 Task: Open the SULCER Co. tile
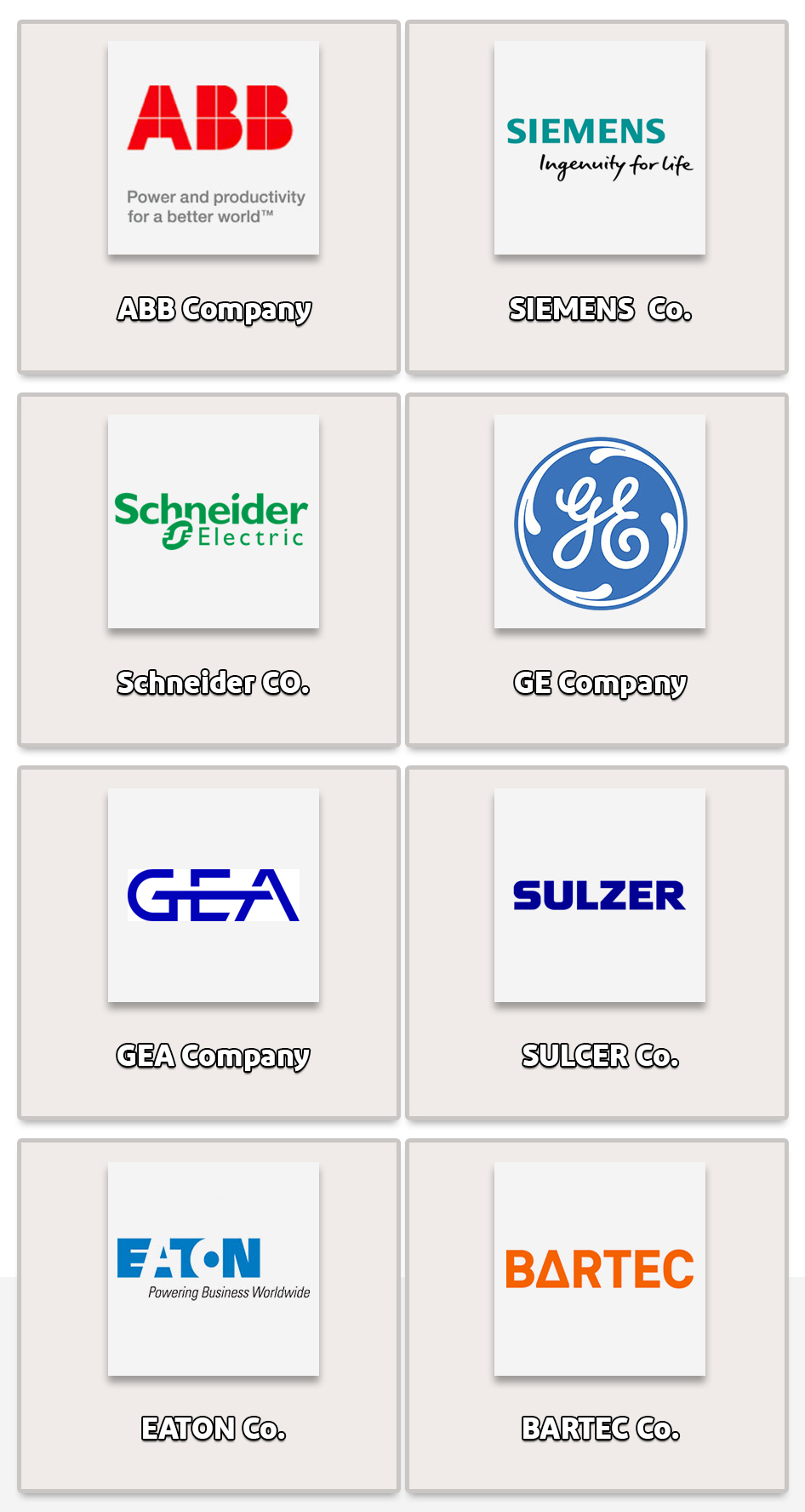click(x=597, y=943)
